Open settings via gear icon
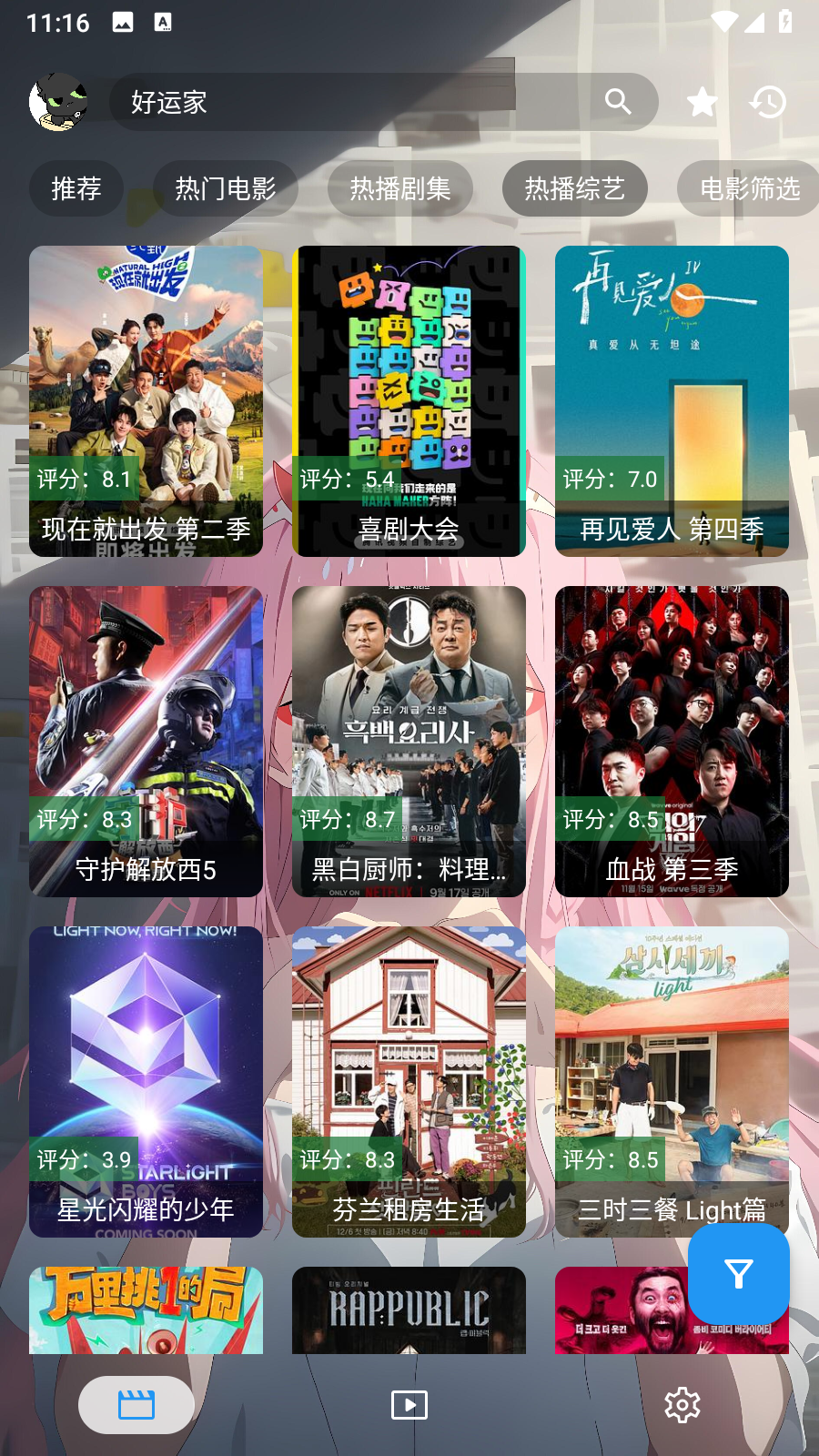The width and height of the screenshot is (819, 1456). pos(682,1404)
